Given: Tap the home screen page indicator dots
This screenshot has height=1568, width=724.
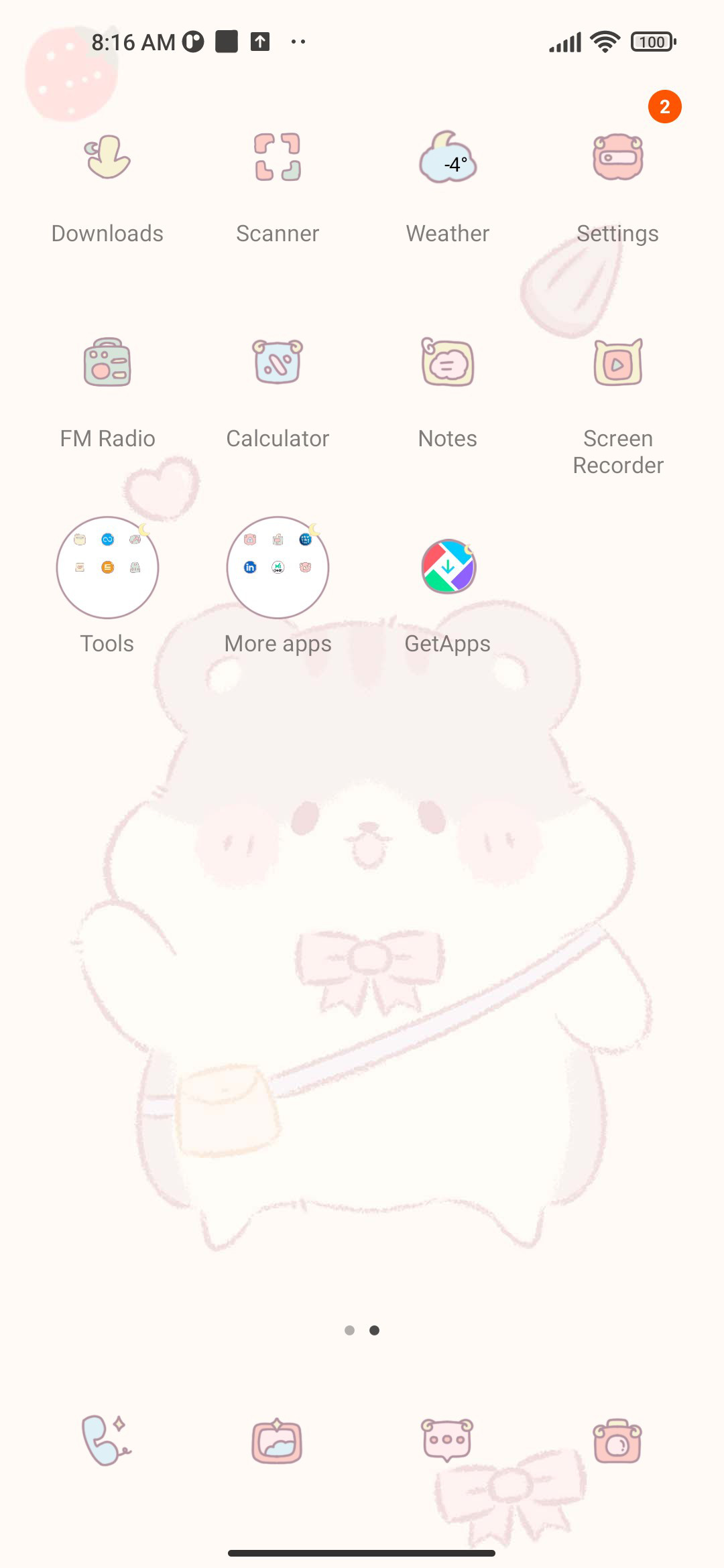Looking at the screenshot, I should coord(362,1330).
